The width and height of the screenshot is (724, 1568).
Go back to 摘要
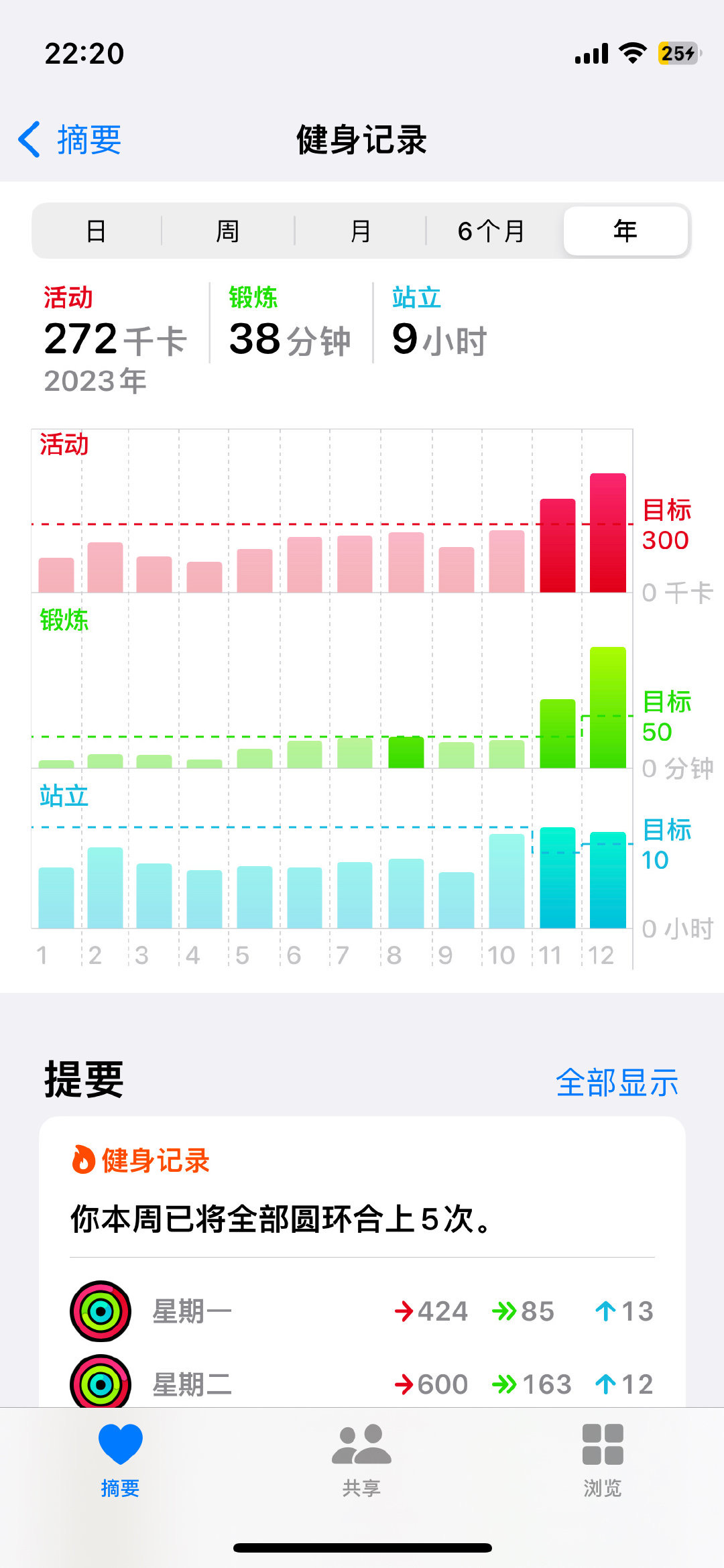point(70,139)
